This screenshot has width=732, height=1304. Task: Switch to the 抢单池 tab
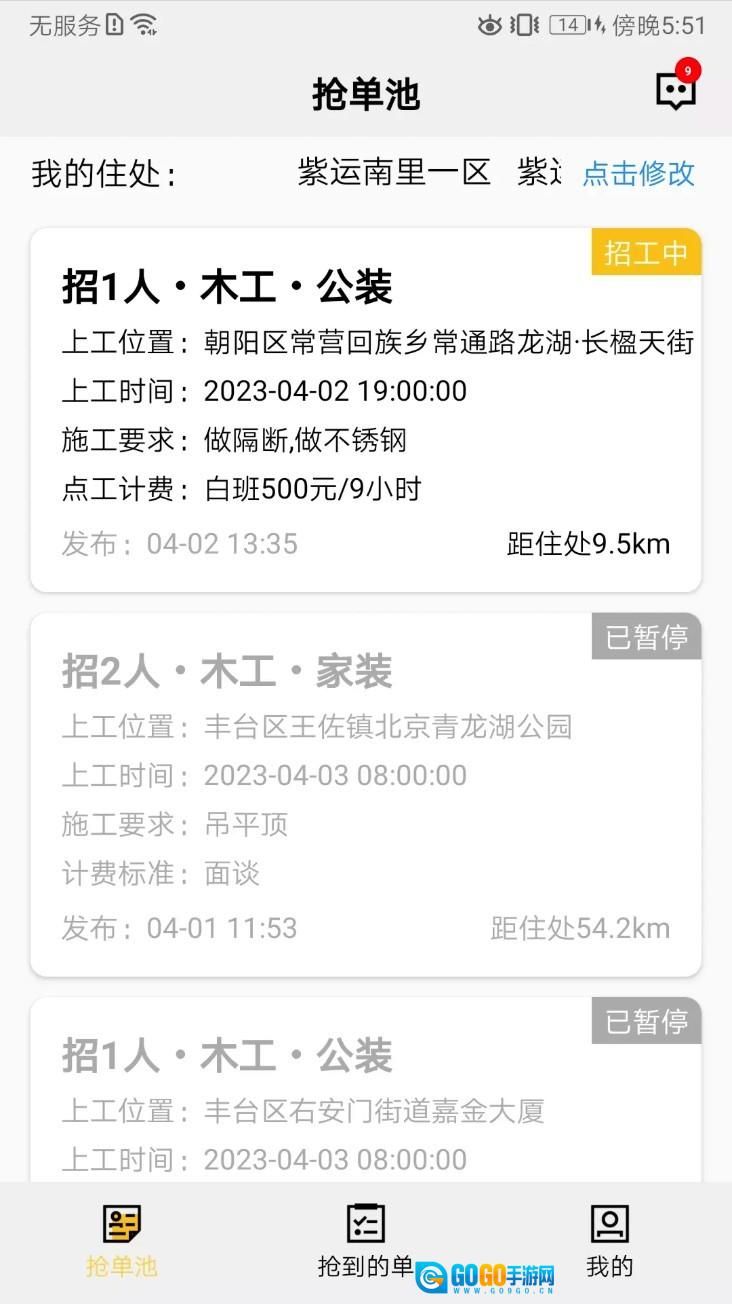(x=122, y=1242)
